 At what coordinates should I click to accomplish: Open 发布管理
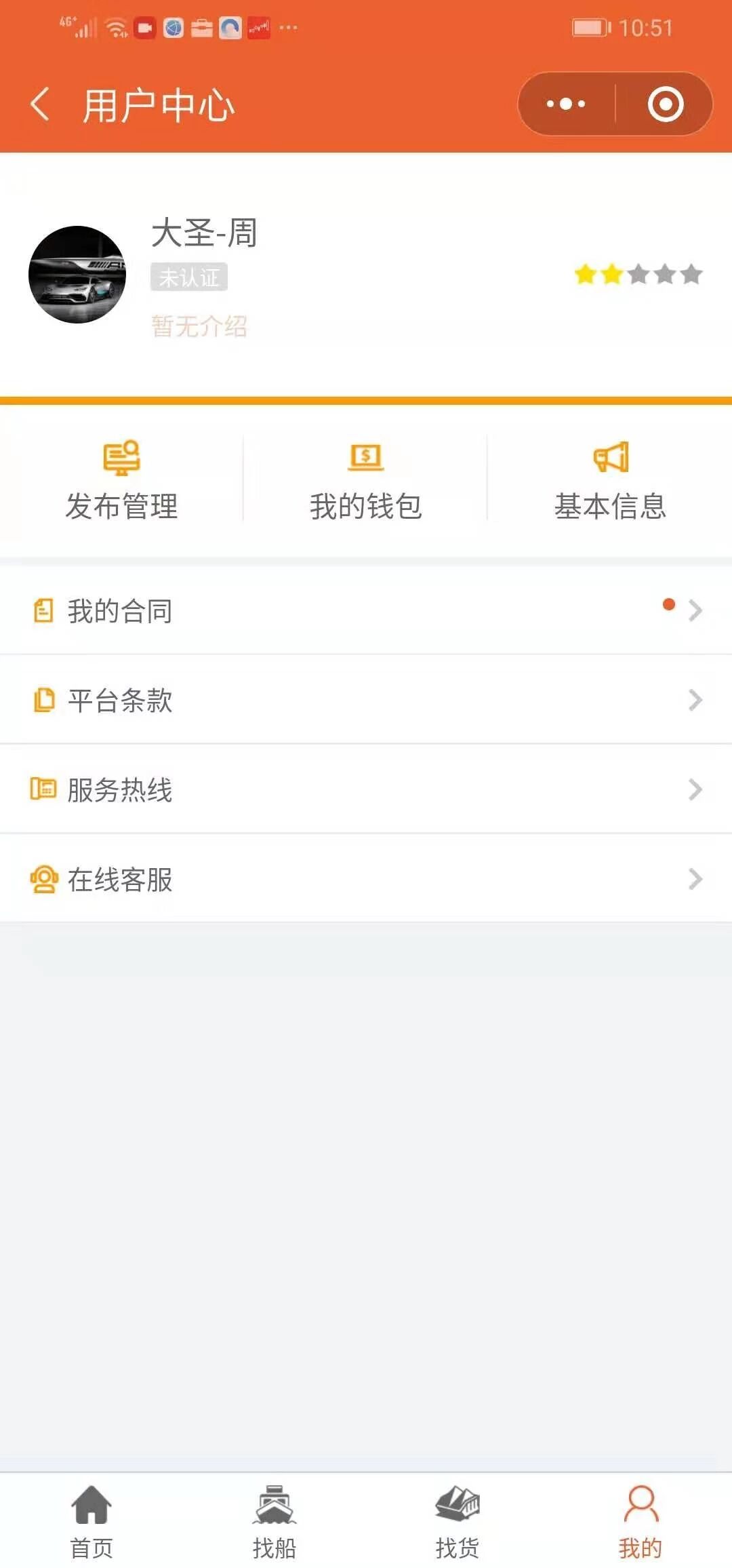point(122,480)
